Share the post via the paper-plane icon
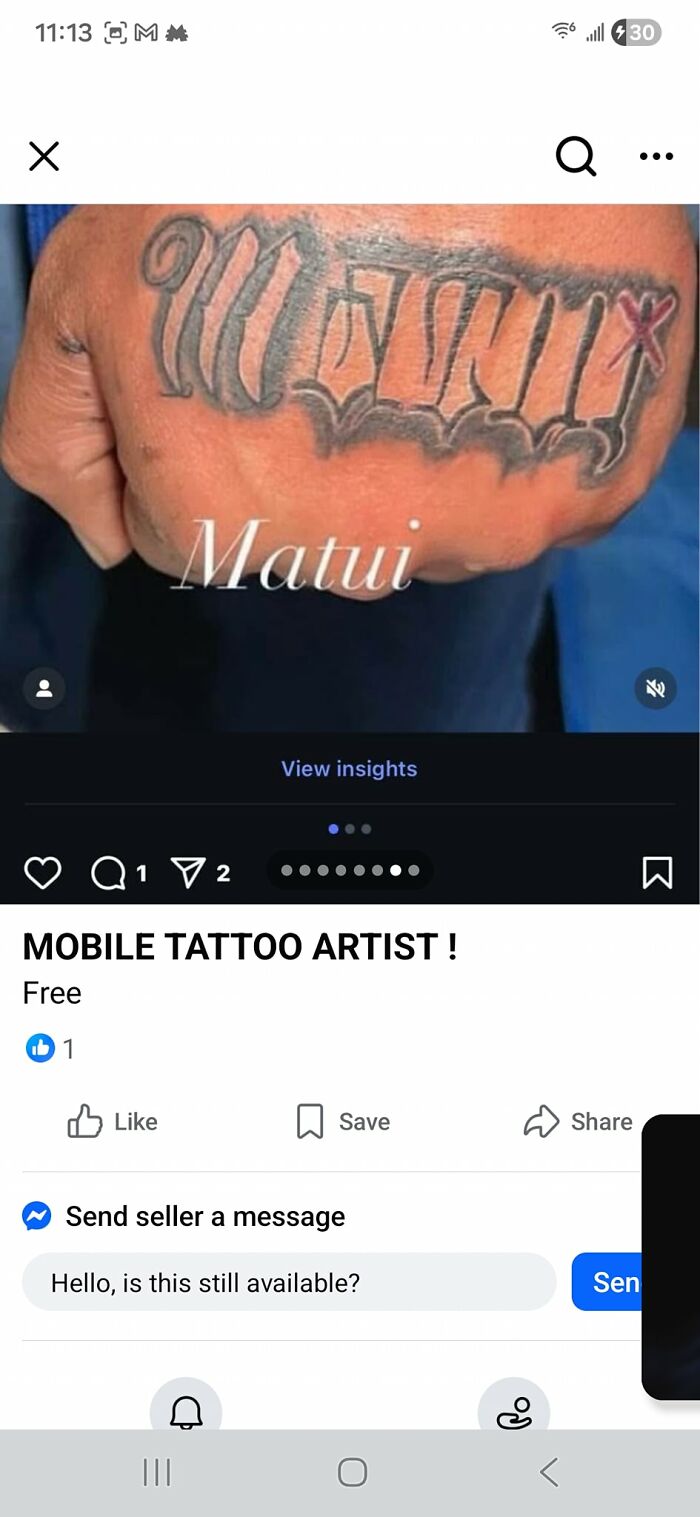Screen dimensions: 700x1517 (x=188, y=873)
